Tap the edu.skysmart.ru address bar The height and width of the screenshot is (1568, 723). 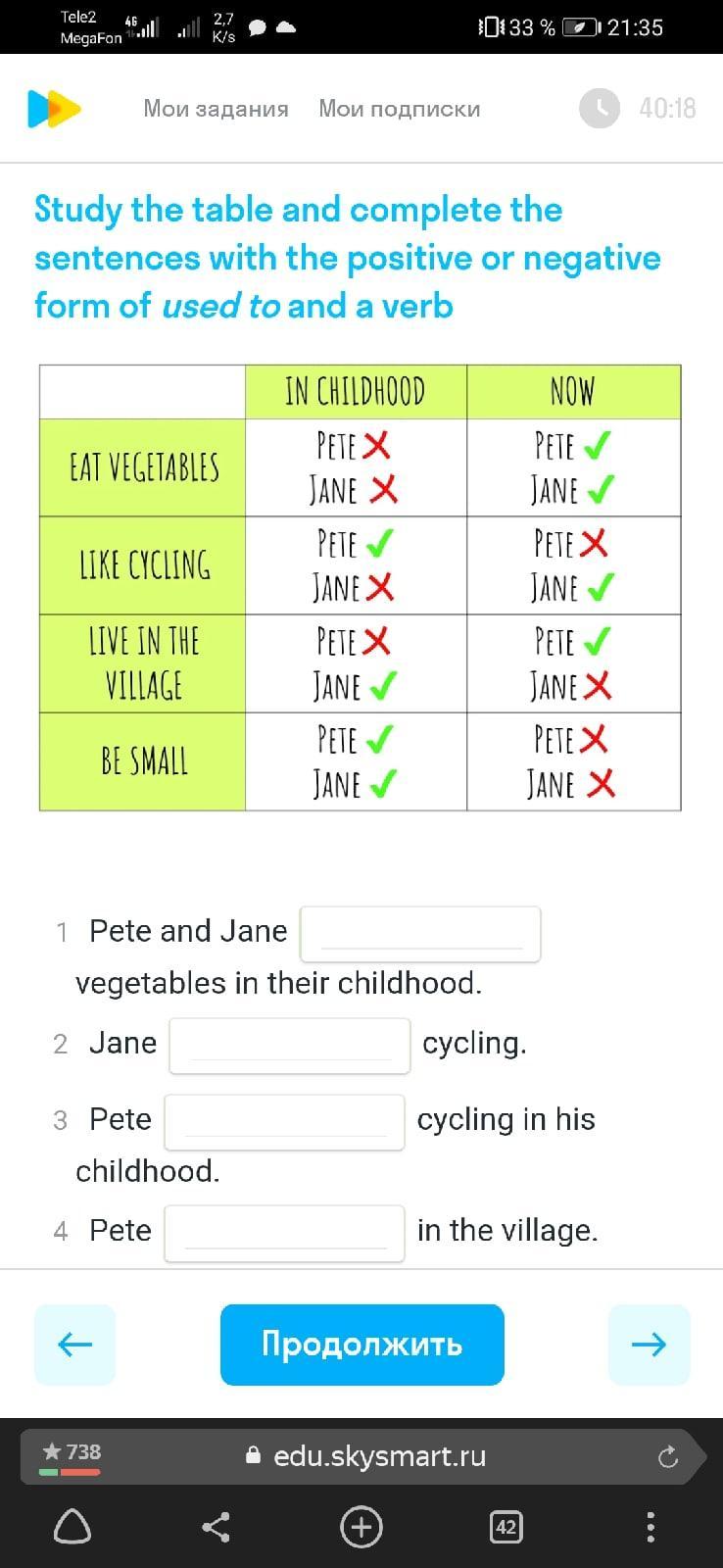[x=378, y=1456]
